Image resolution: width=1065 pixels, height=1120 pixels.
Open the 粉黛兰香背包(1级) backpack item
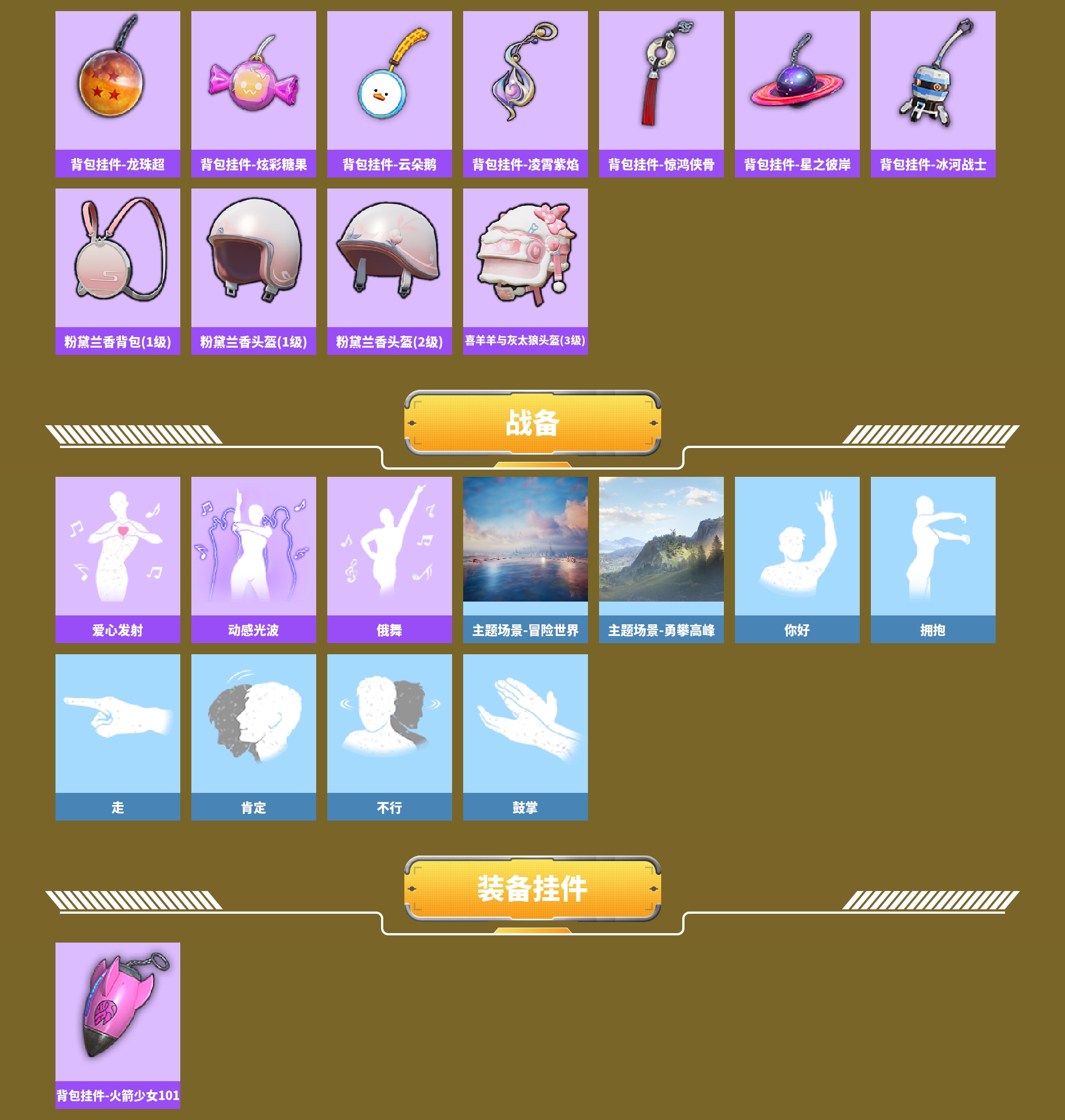(118, 261)
